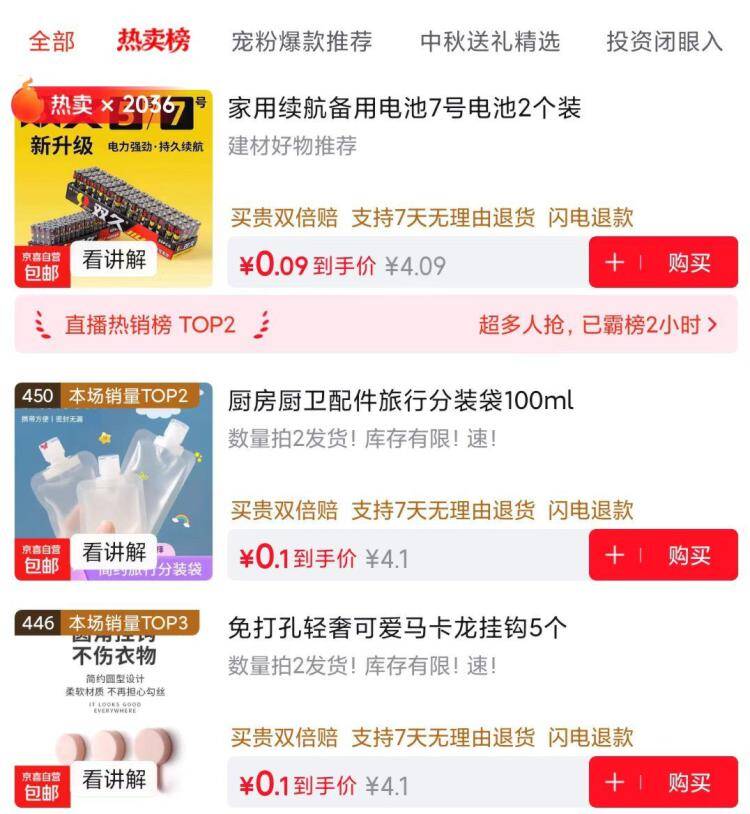
Task: Tap 看讲解 on the 挂钩 product
Action: click(x=114, y=779)
